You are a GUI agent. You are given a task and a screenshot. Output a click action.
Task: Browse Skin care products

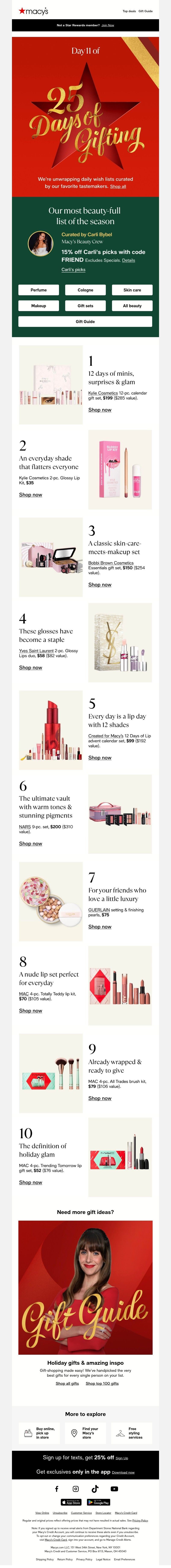click(x=132, y=290)
